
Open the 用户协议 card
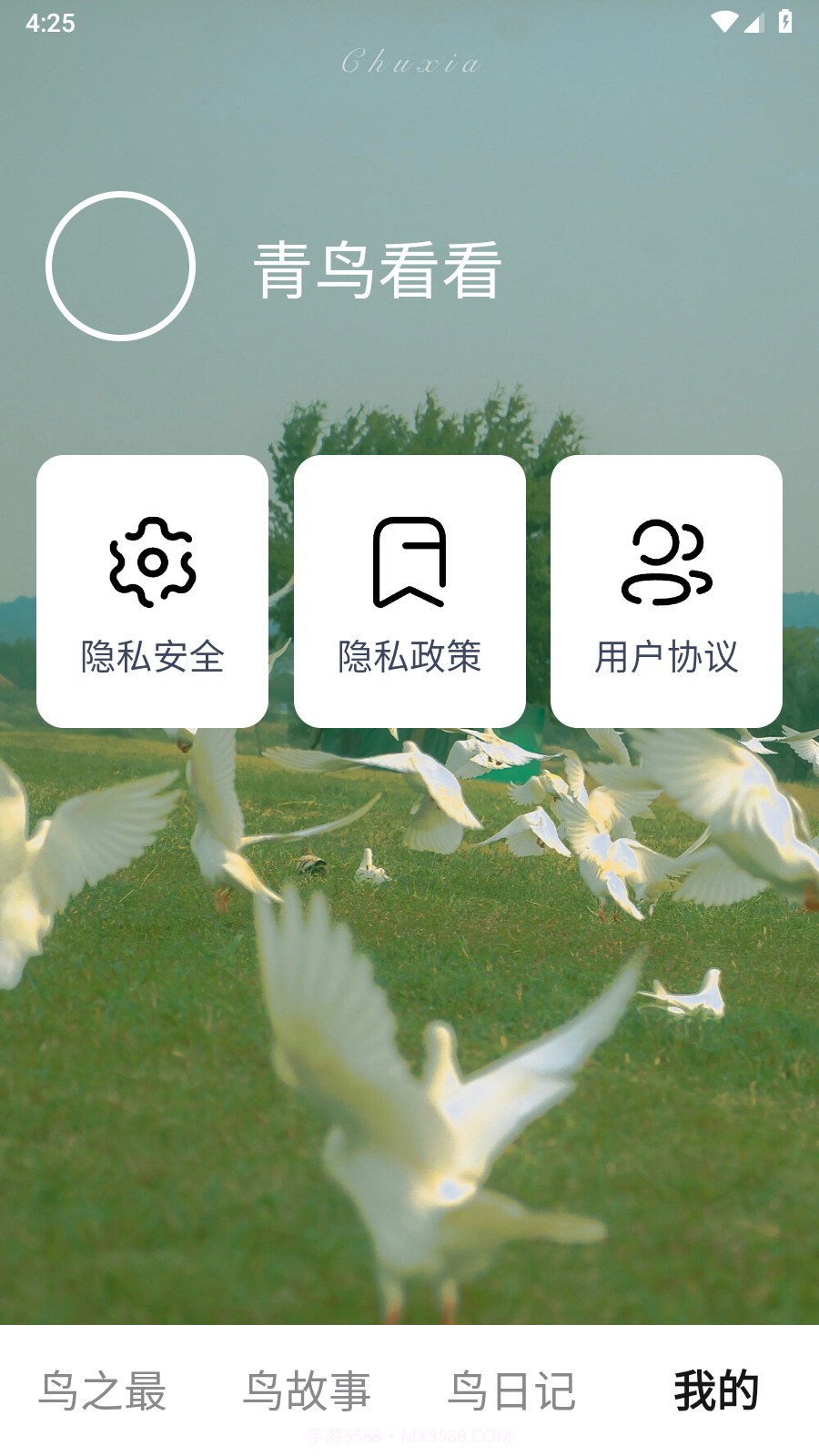tap(667, 589)
